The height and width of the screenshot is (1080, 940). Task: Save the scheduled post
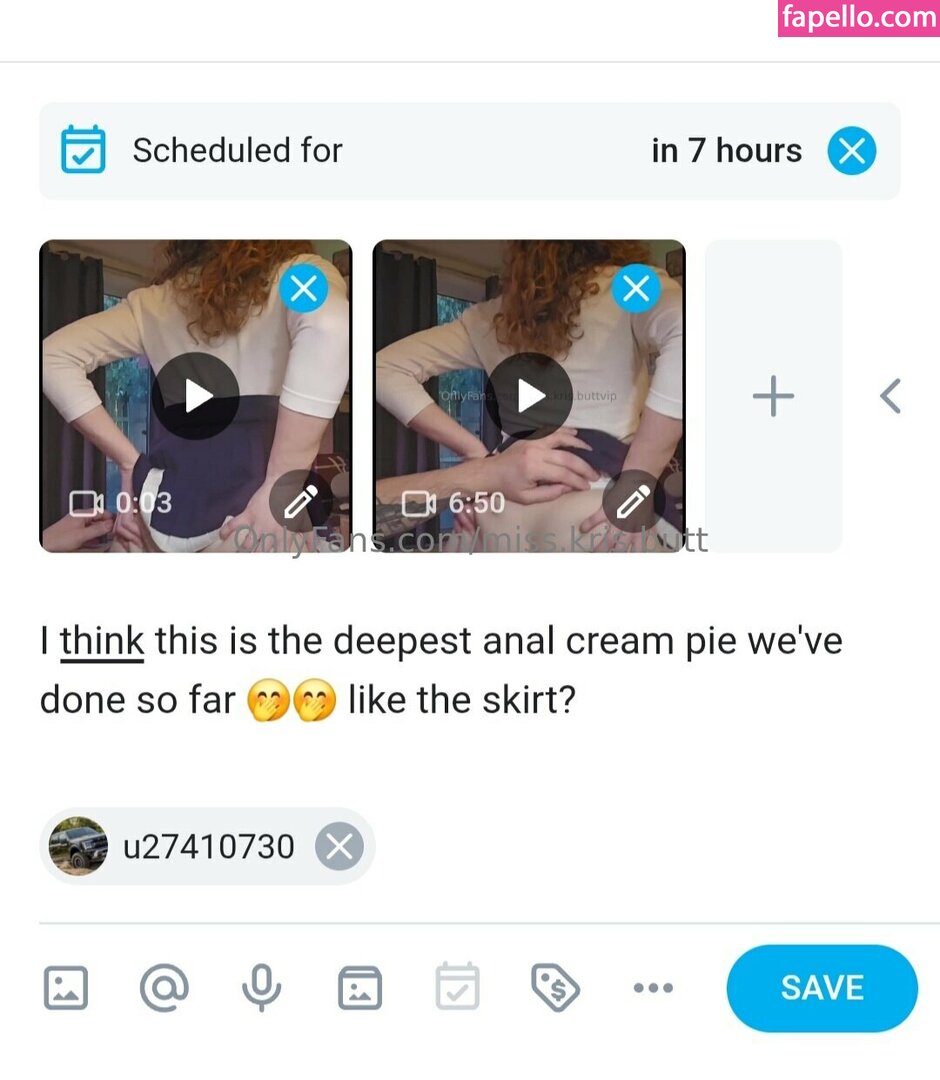click(821, 988)
